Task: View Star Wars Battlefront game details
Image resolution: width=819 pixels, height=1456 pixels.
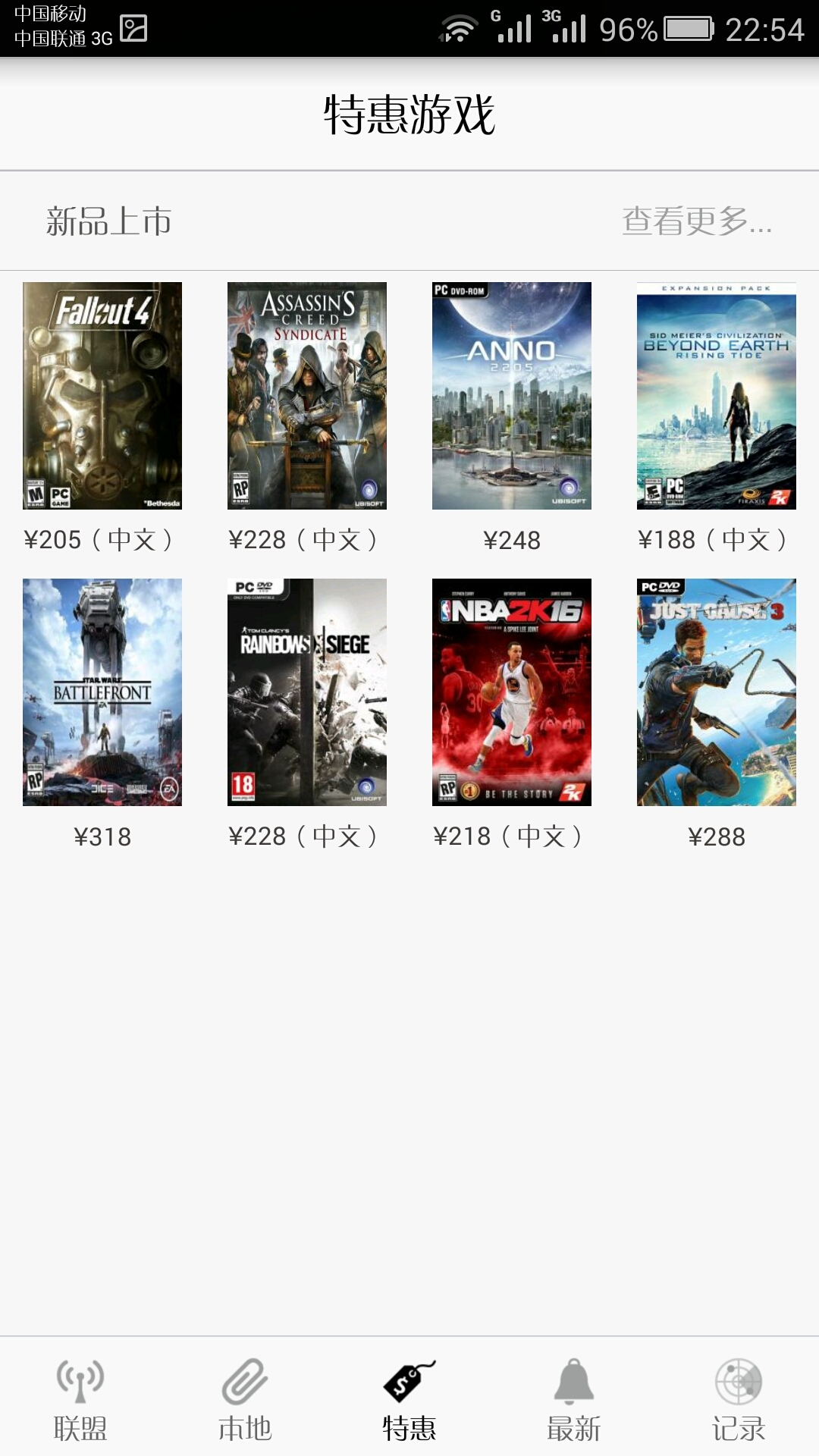Action: pos(102,692)
